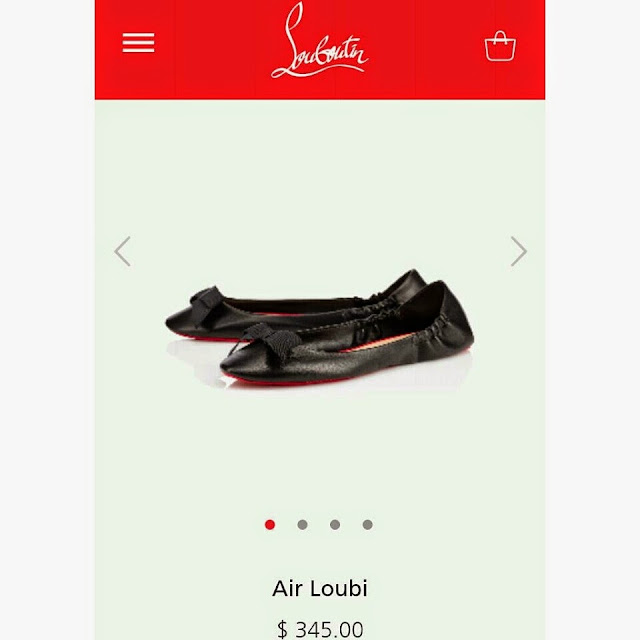Show the next product image
The width and height of the screenshot is (640, 640).
click(518, 251)
